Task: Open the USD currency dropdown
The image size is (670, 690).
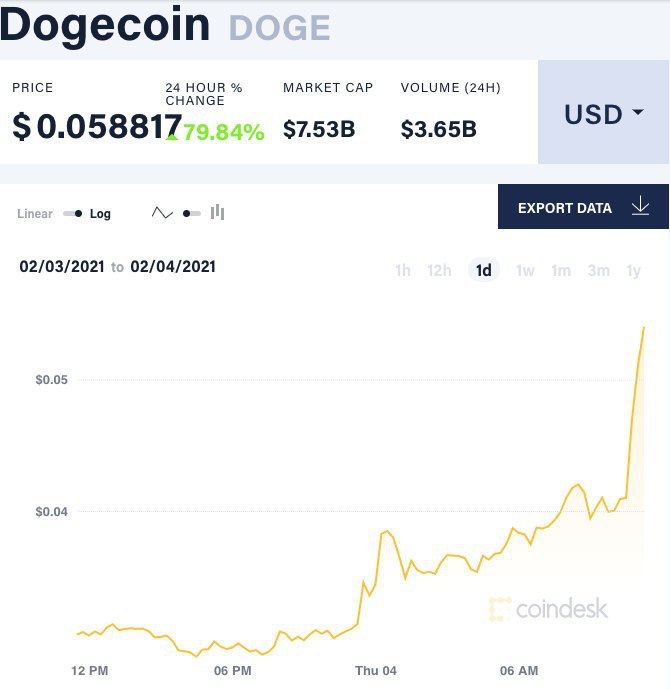Action: 603,114
